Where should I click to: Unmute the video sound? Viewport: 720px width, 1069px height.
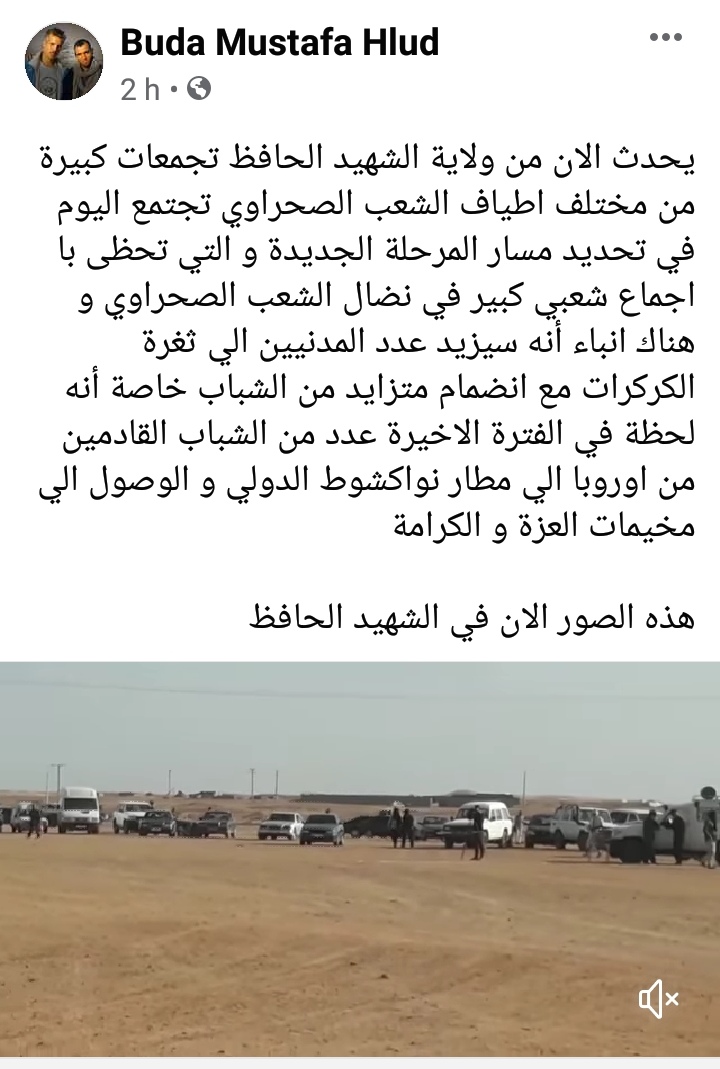point(658,997)
